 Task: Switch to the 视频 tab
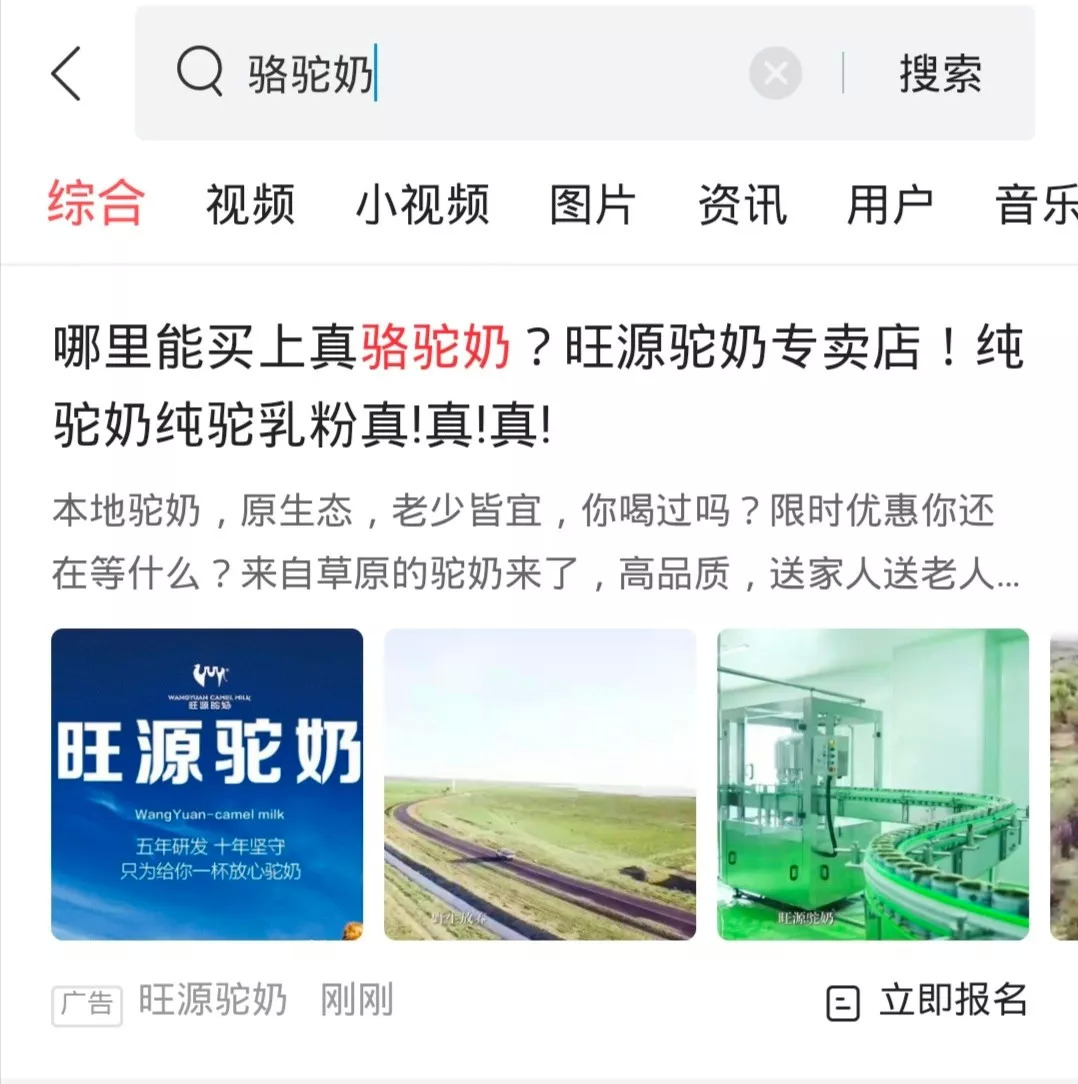[251, 205]
